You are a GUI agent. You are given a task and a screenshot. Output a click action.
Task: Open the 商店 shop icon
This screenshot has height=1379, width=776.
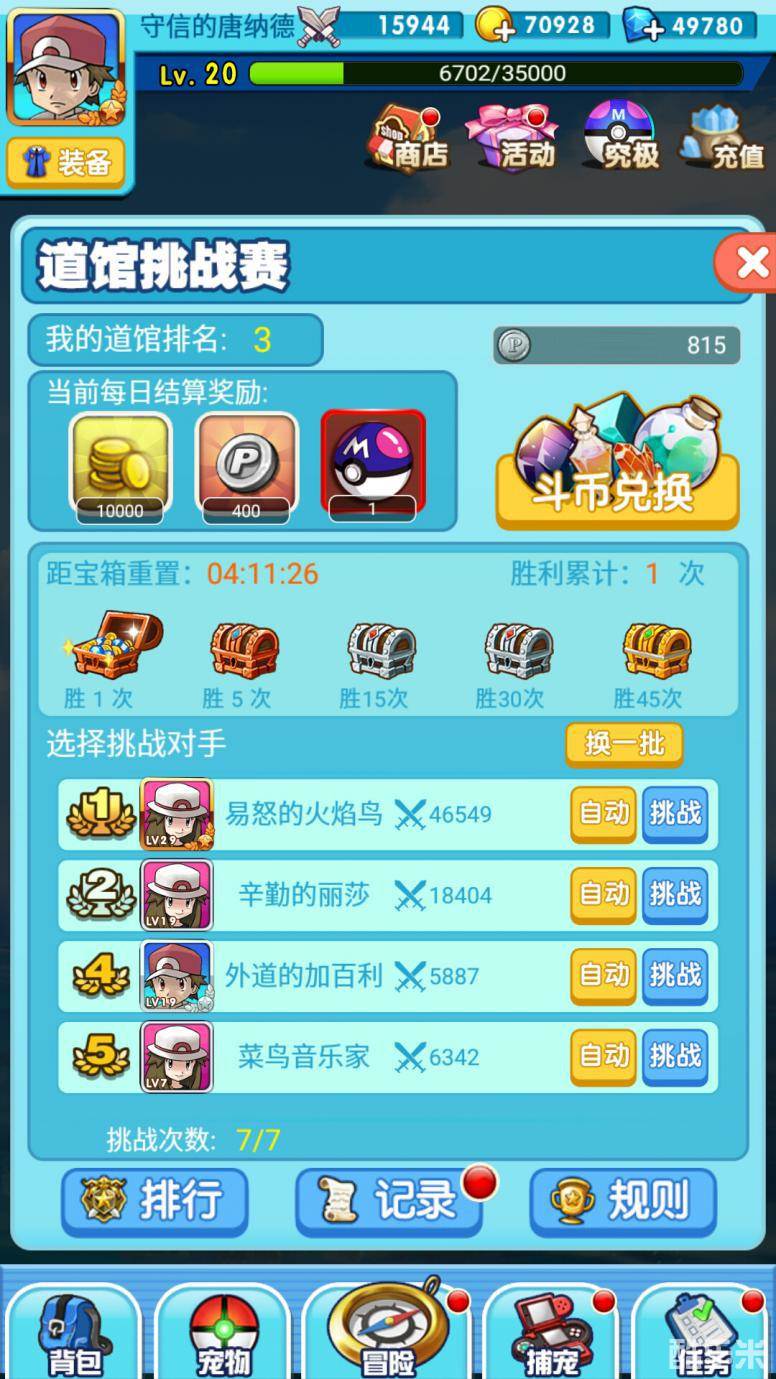pyautogui.click(x=410, y=140)
